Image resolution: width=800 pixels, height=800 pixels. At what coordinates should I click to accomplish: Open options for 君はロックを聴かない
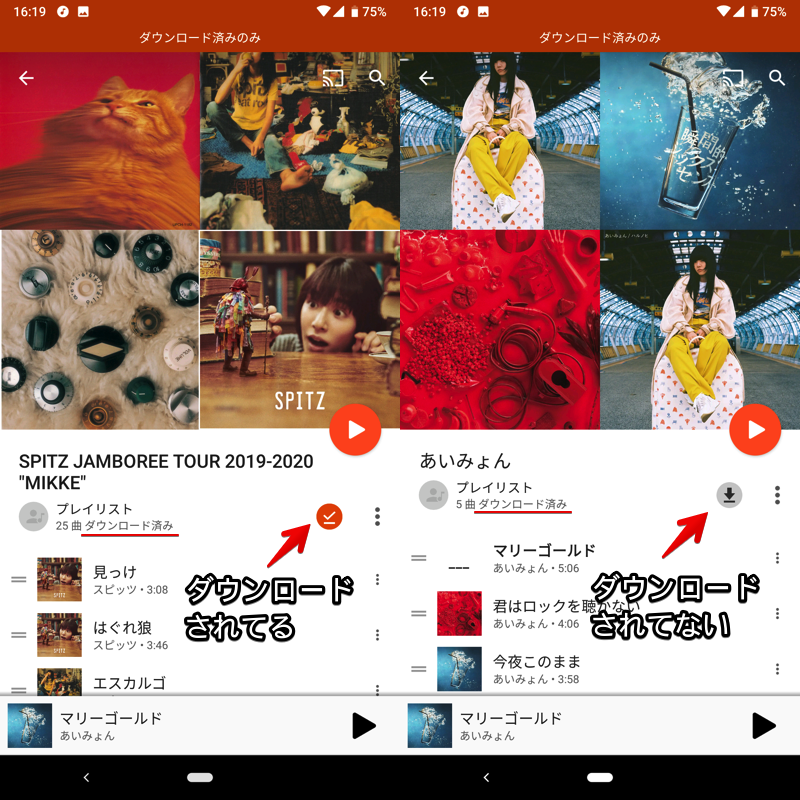(777, 613)
